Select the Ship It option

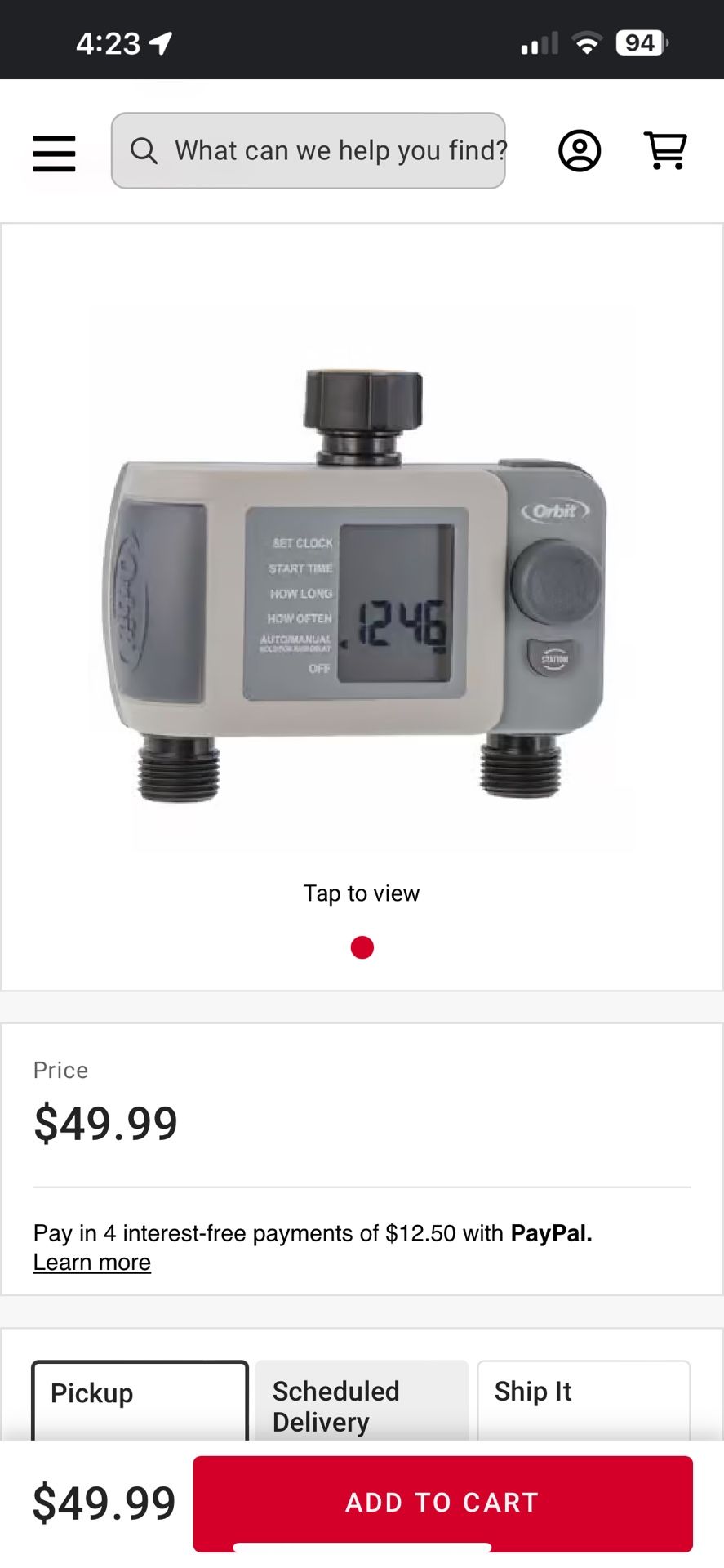[x=584, y=1396]
